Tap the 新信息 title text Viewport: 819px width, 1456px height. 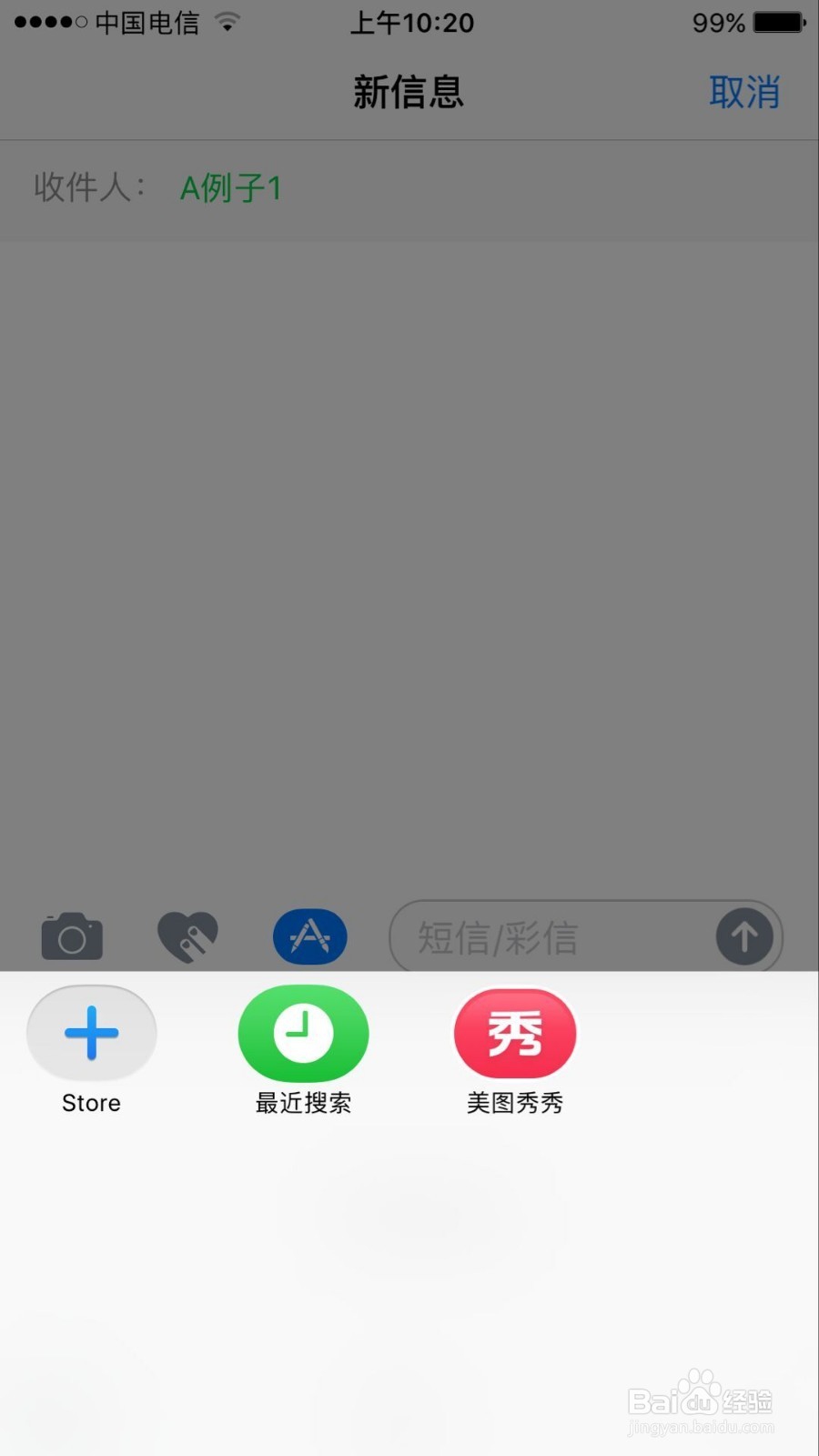409,91
